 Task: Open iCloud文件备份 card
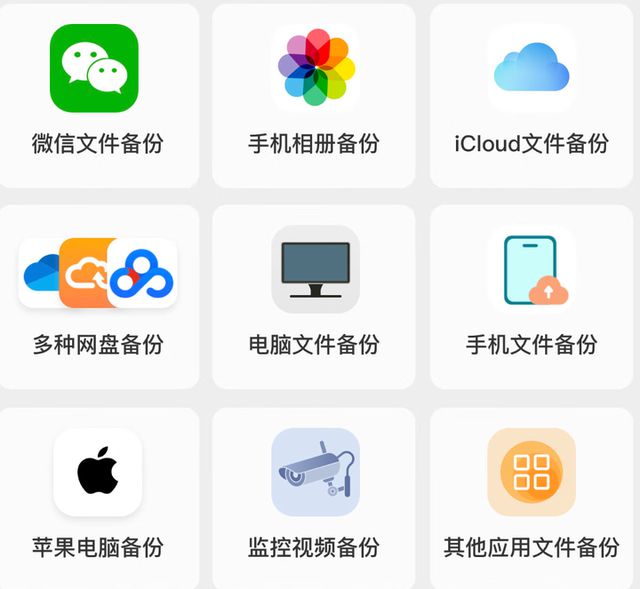[x=532, y=95]
